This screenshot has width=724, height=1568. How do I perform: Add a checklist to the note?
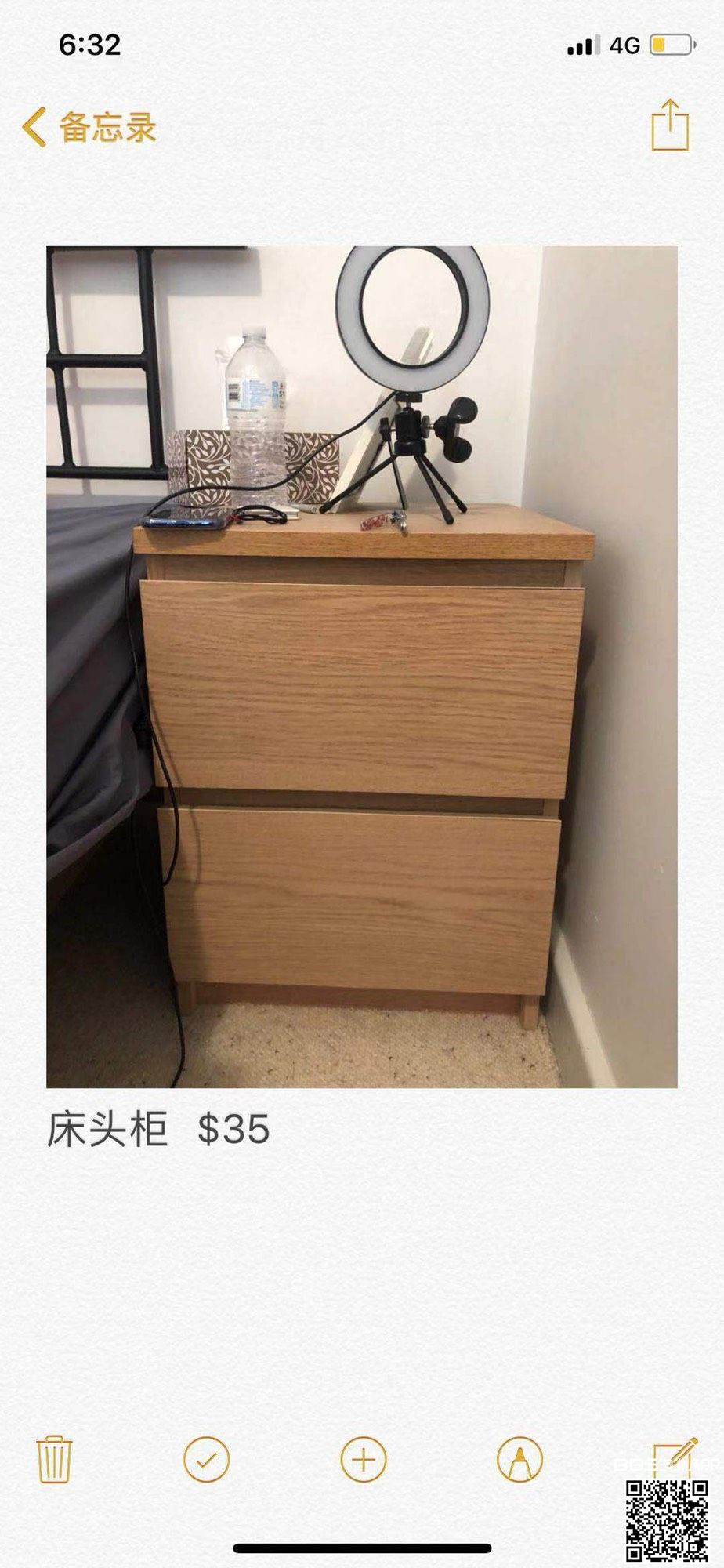tap(206, 1459)
